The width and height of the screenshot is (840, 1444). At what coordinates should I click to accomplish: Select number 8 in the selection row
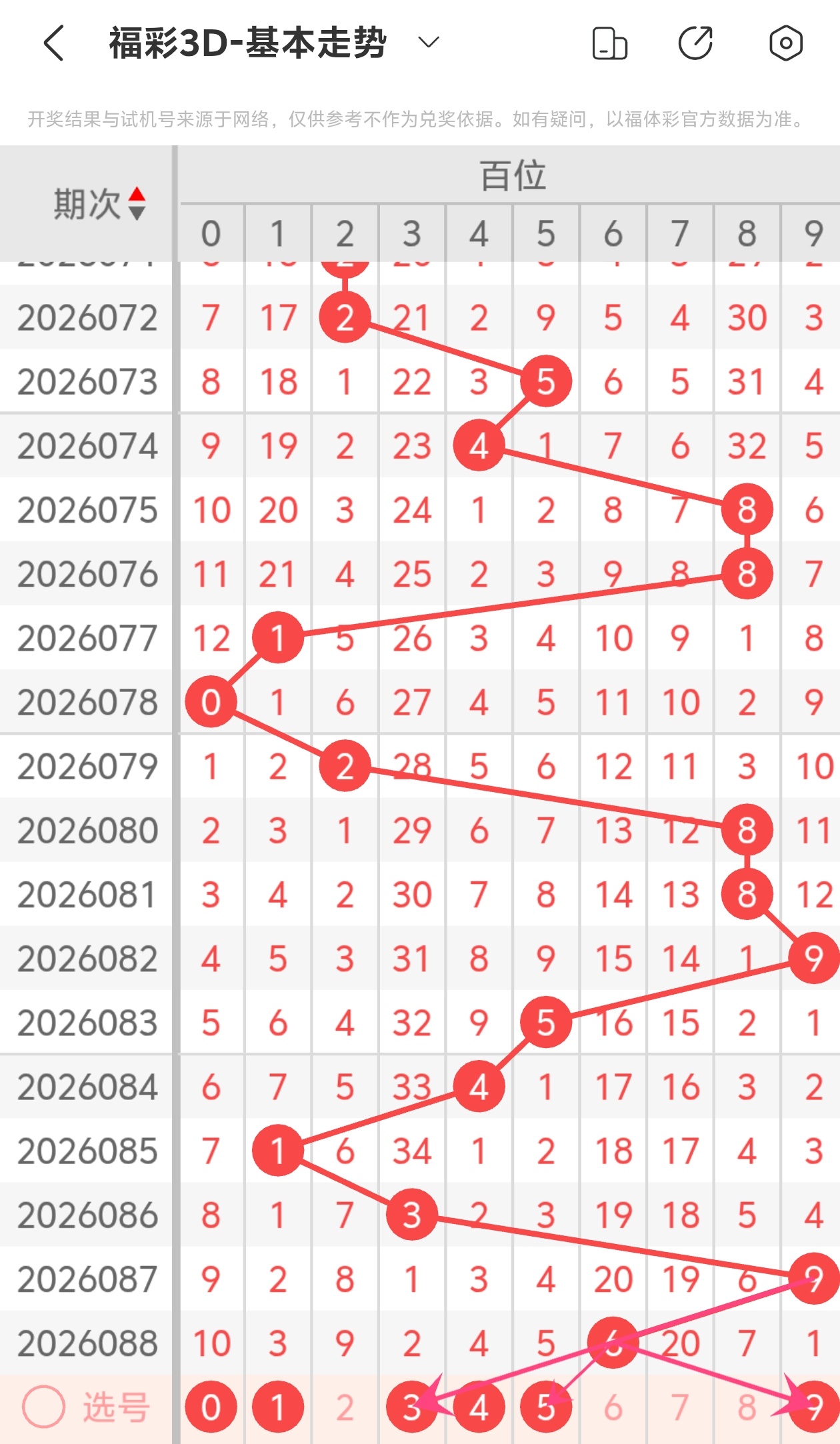coord(746,1407)
